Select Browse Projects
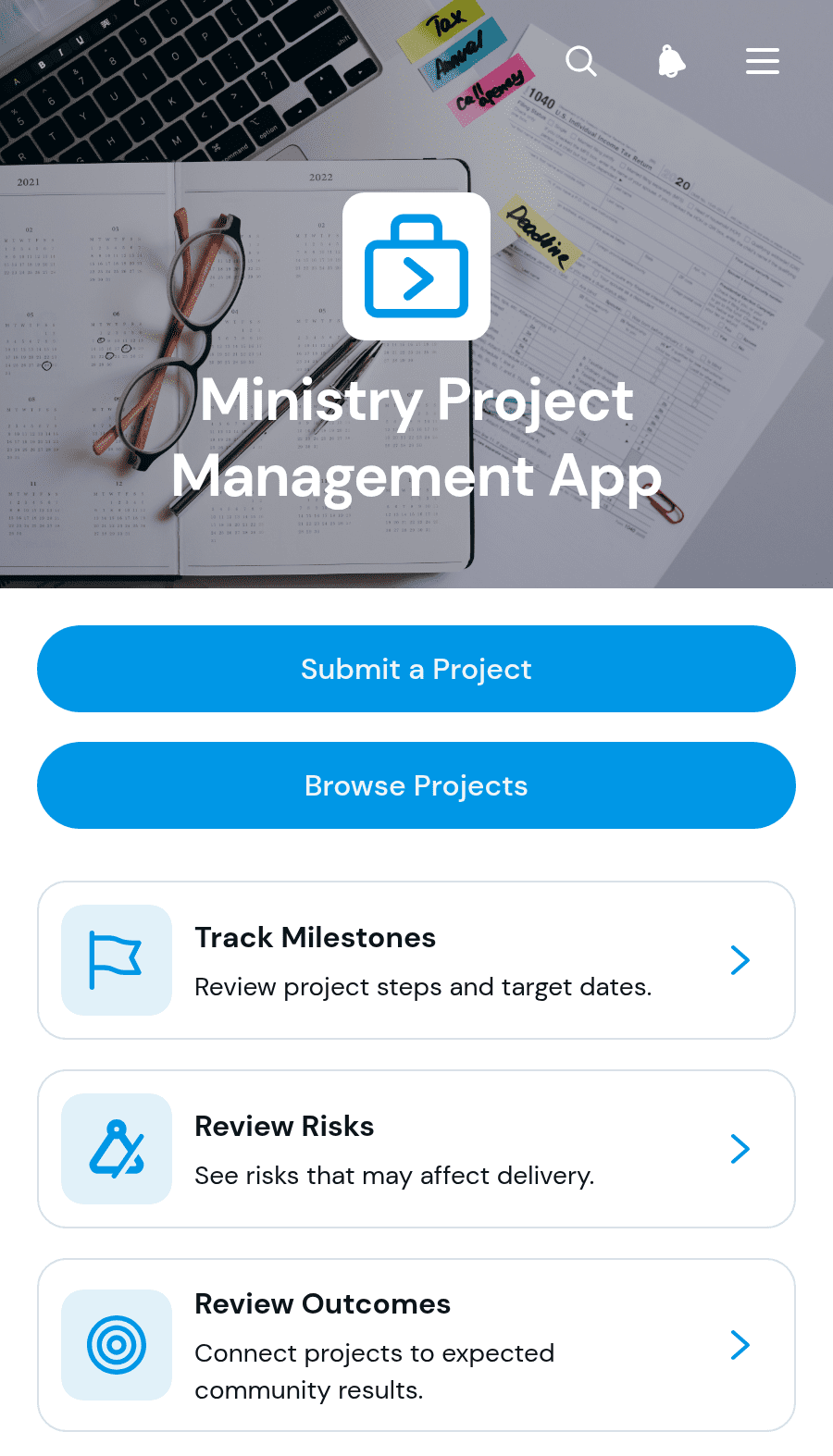This screenshot has height=1456, width=833. [416, 785]
